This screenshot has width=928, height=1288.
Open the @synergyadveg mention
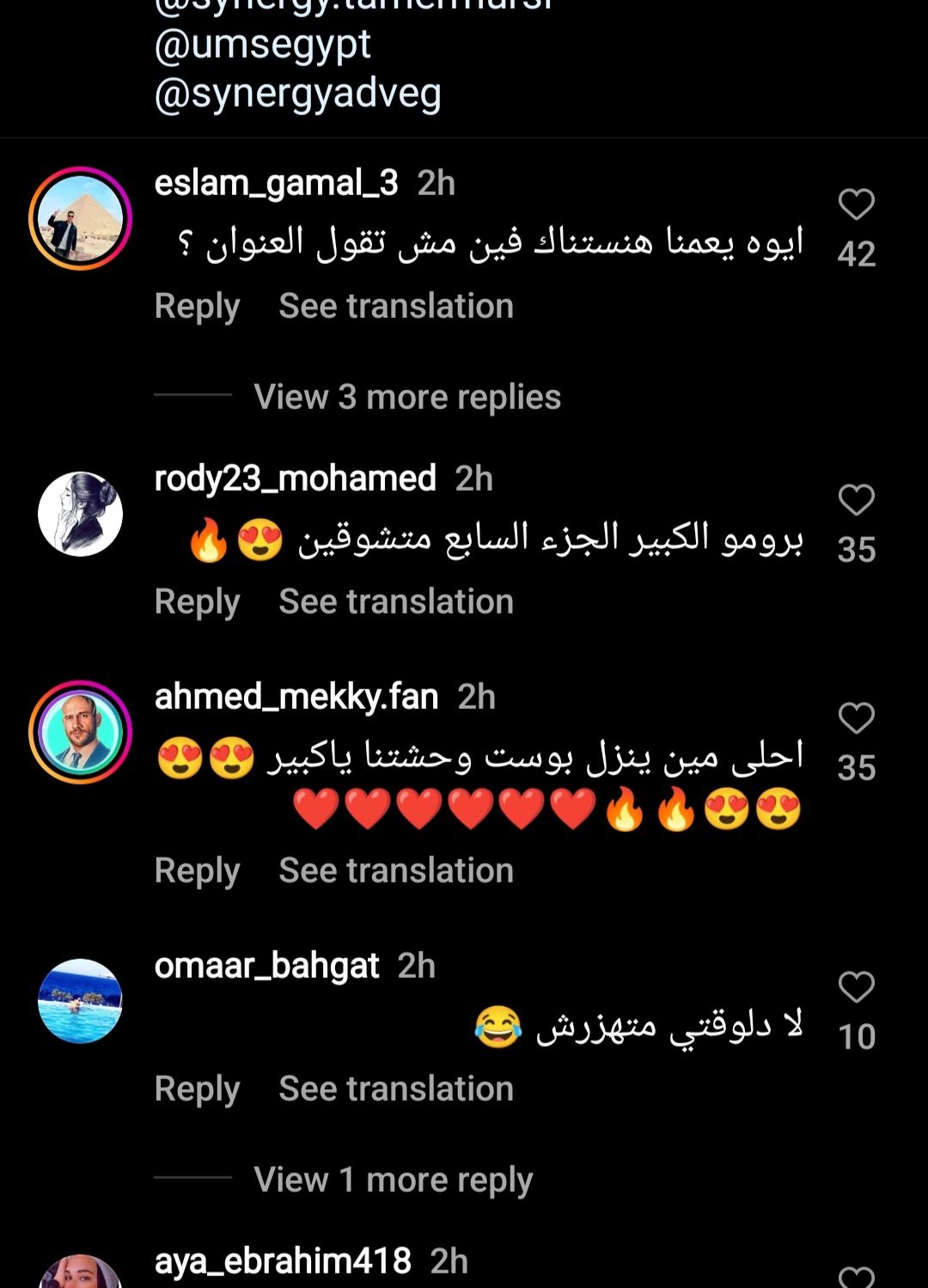point(297,94)
